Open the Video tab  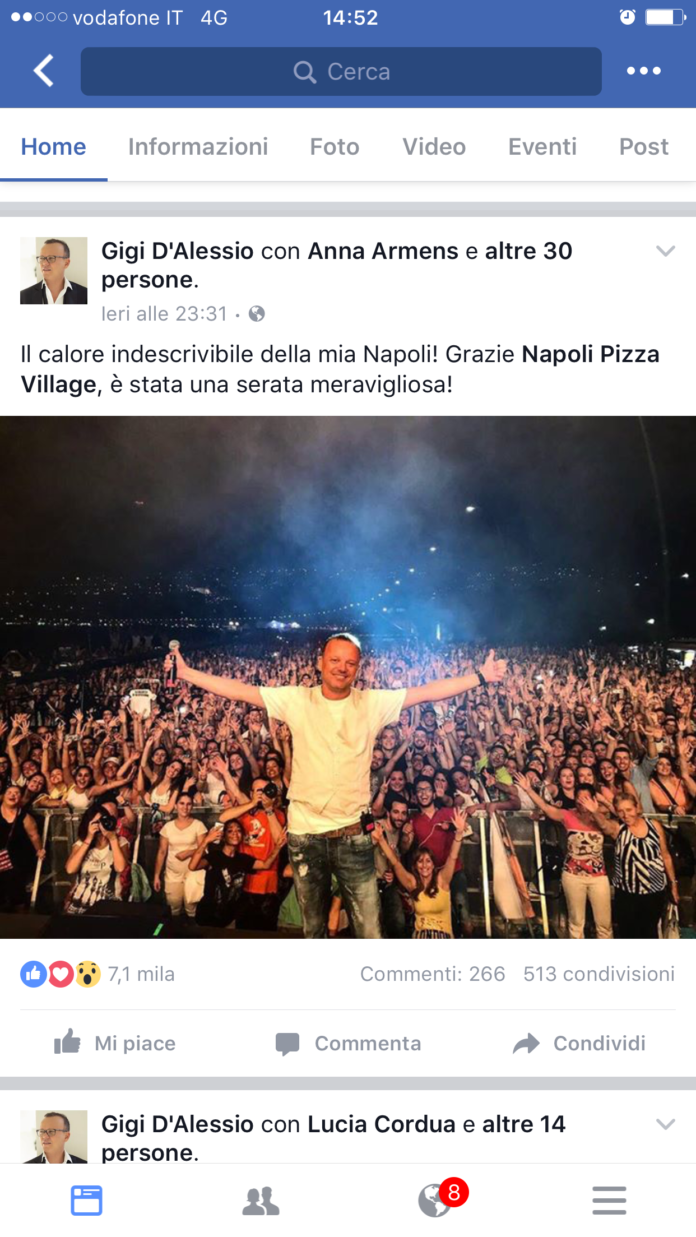(434, 147)
